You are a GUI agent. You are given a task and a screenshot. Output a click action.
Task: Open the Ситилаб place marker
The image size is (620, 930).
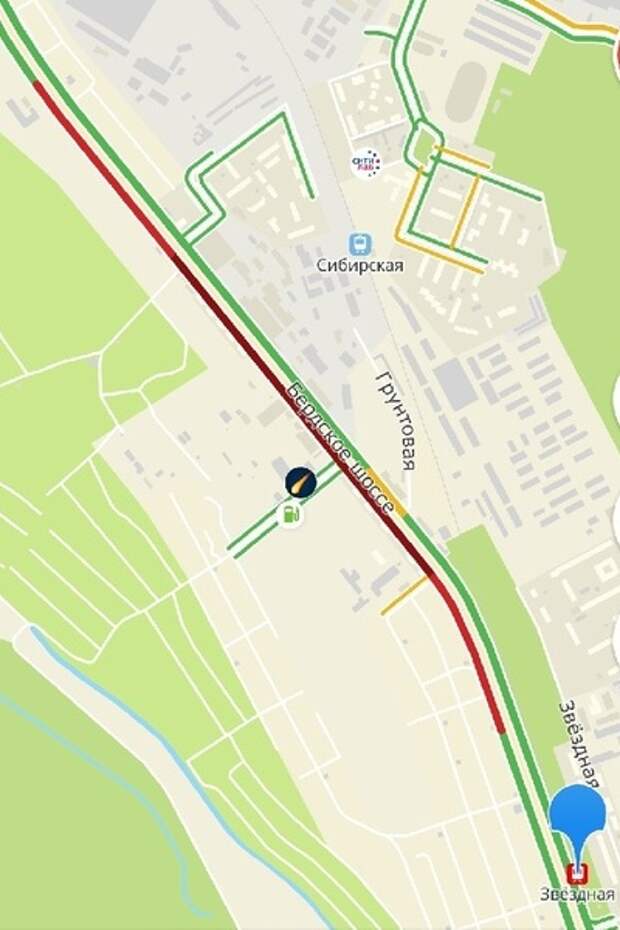click(366, 162)
